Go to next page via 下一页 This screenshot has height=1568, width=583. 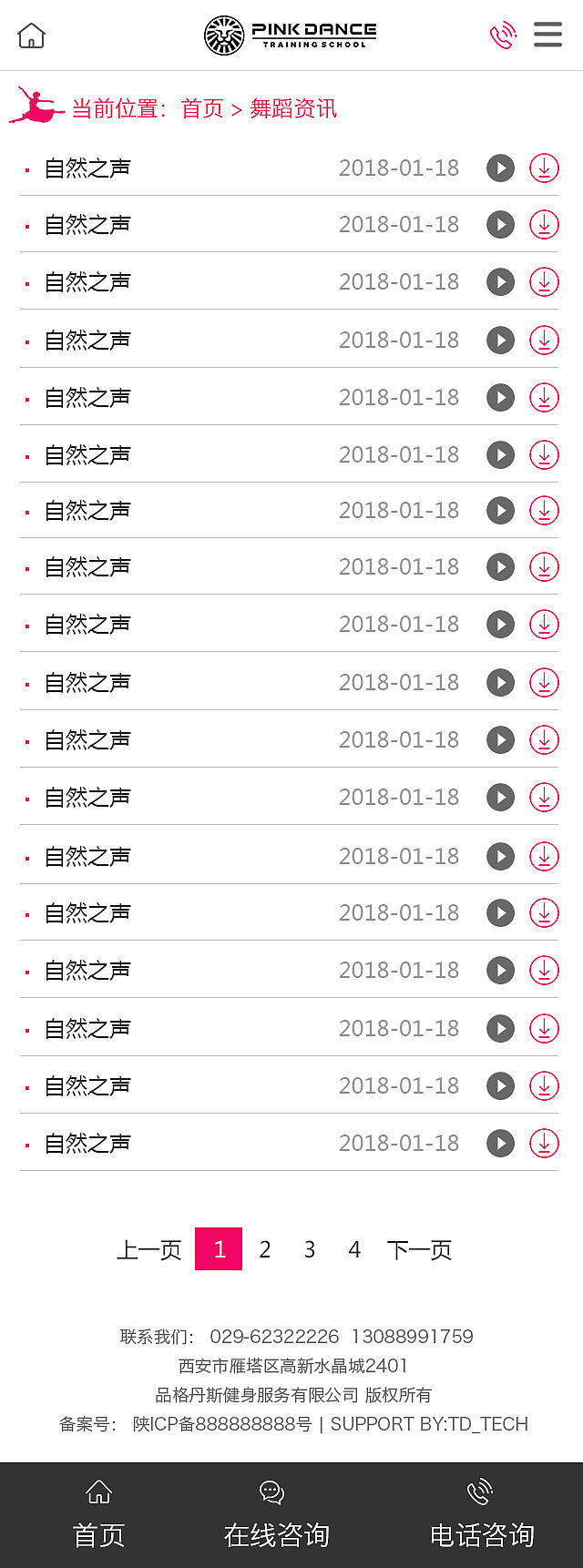tap(419, 1249)
